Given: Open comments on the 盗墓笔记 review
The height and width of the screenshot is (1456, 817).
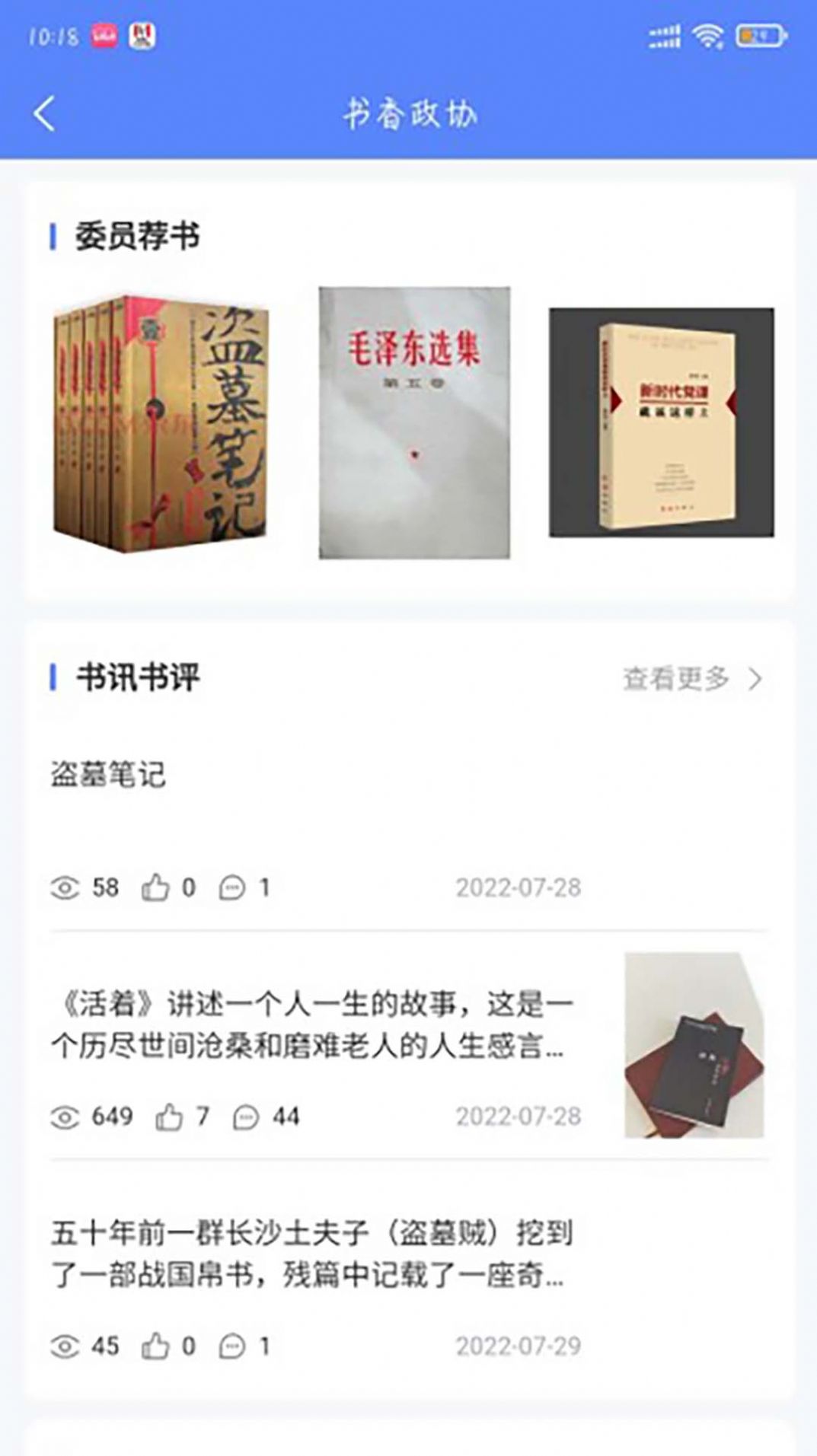Looking at the screenshot, I should click(x=232, y=887).
